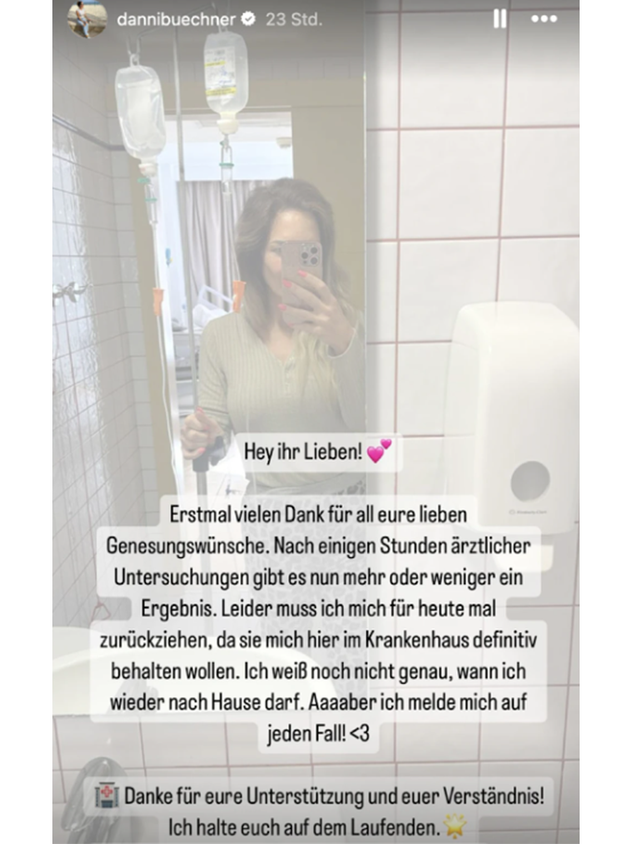Pause the story playback
The height and width of the screenshot is (844, 633).
tap(499, 19)
